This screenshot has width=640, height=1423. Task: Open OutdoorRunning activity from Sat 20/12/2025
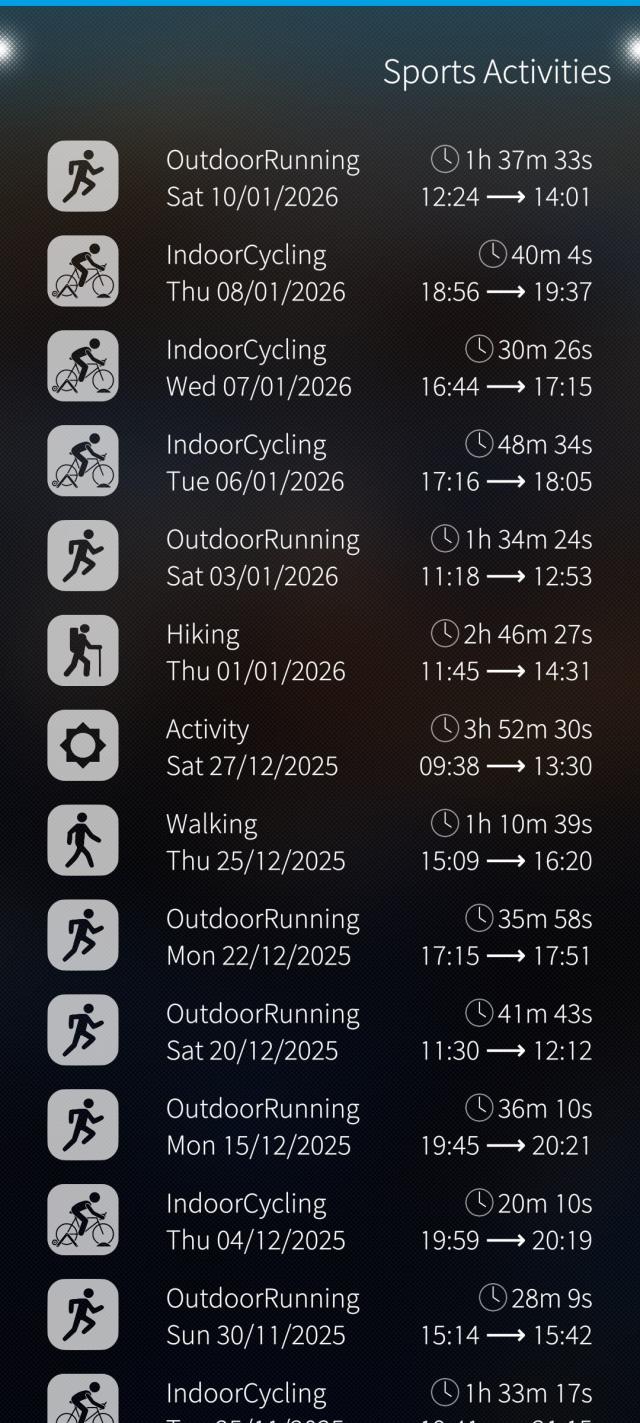(x=320, y=1032)
